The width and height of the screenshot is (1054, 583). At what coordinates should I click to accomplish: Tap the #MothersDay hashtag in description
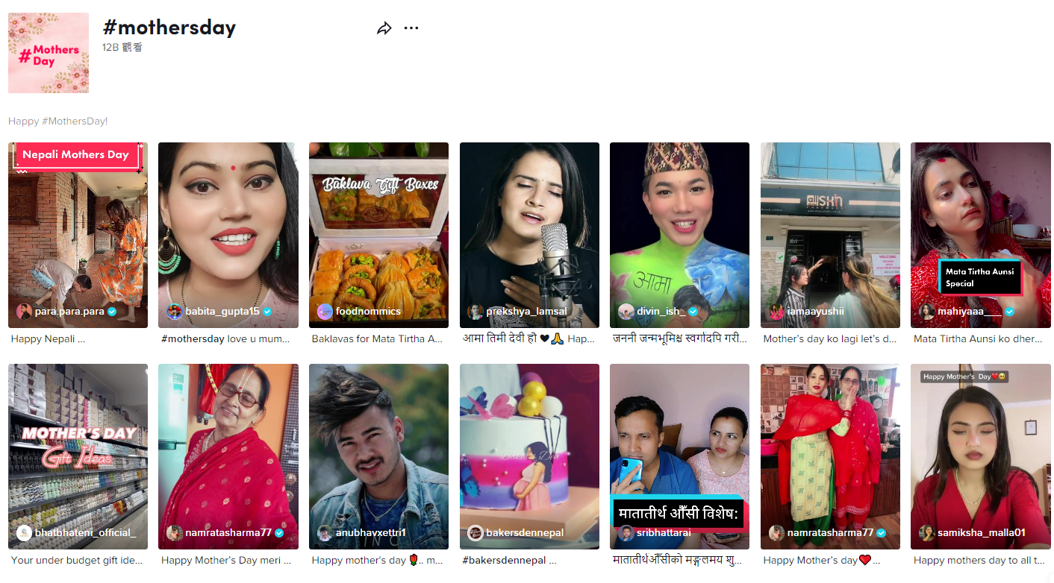tap(75, 121)
